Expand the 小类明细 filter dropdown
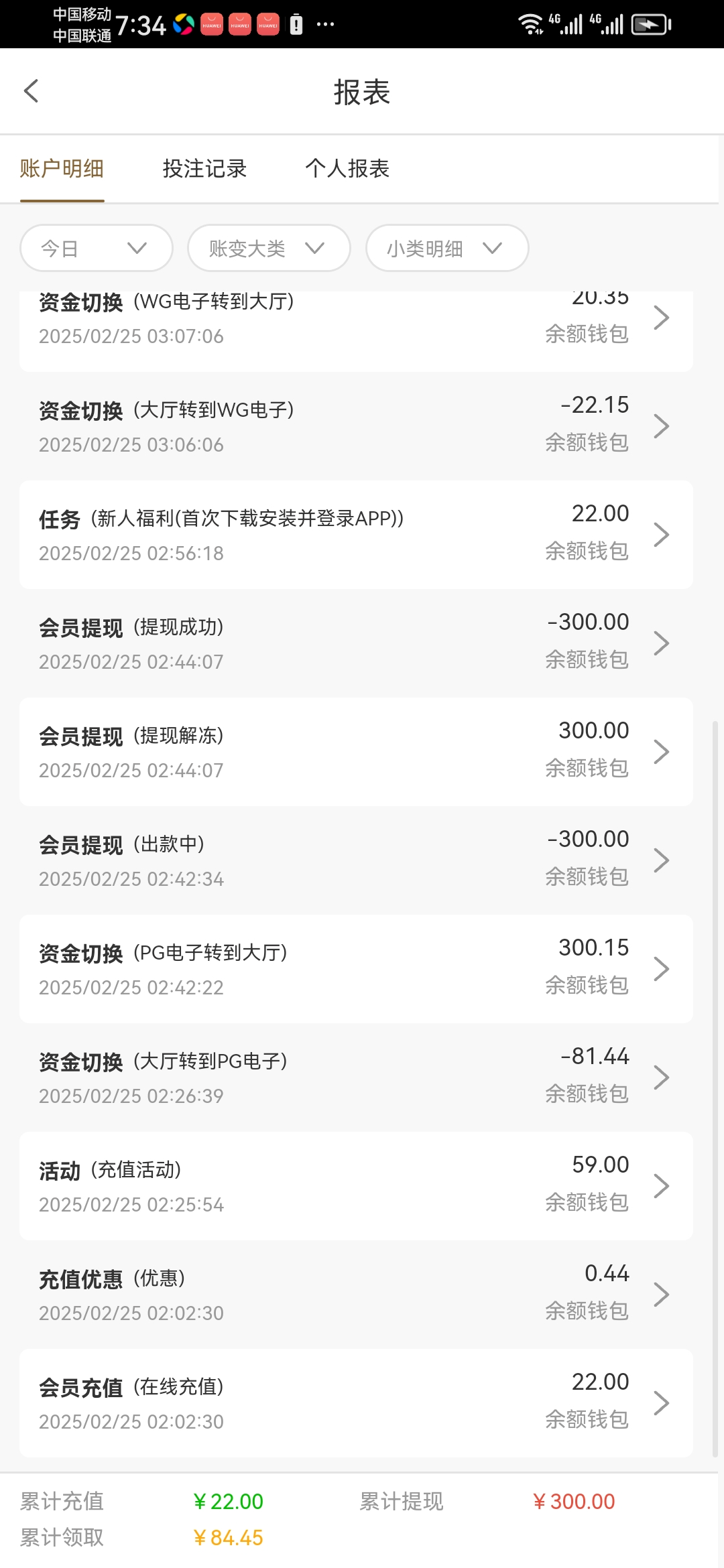 (446, 249)
